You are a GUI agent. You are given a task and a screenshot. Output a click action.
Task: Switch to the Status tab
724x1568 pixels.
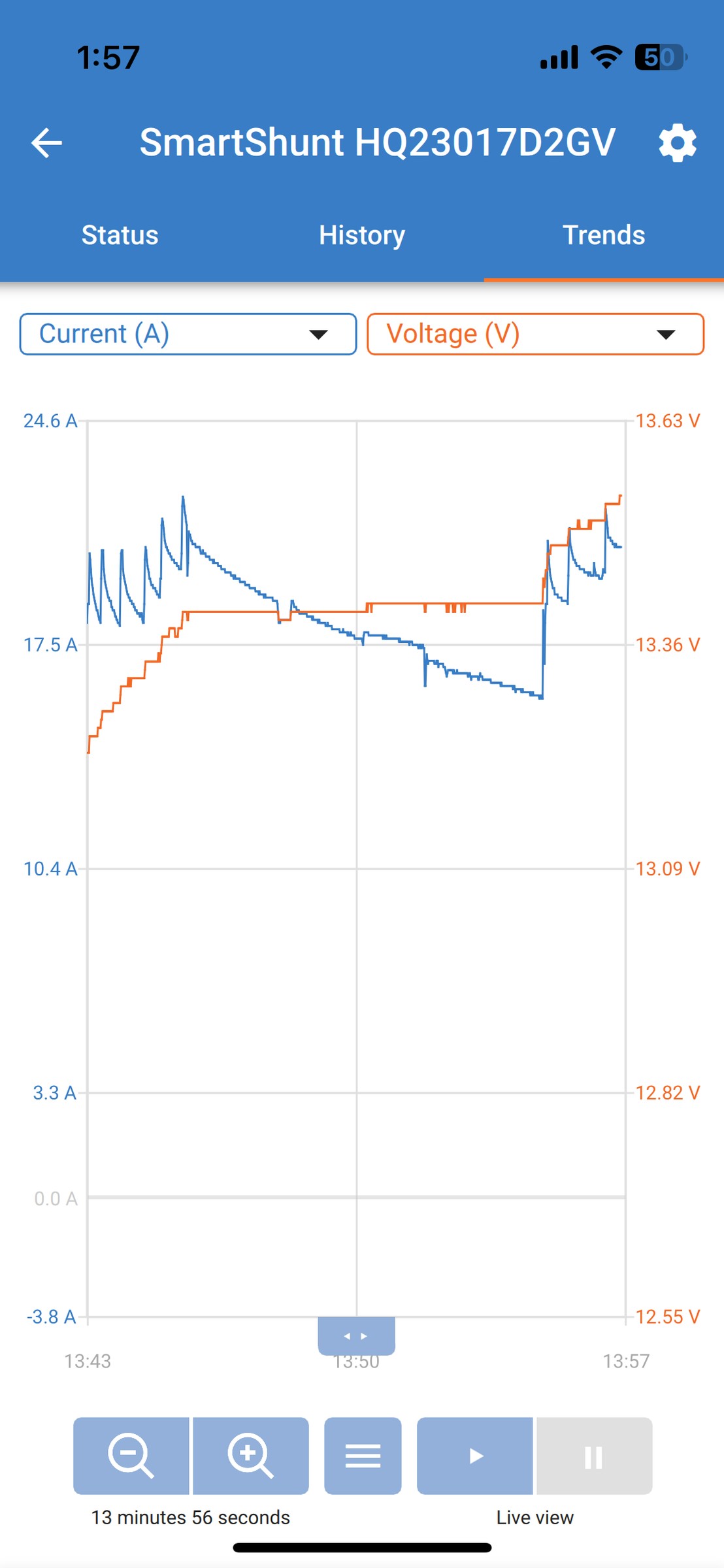click(120, 235)
